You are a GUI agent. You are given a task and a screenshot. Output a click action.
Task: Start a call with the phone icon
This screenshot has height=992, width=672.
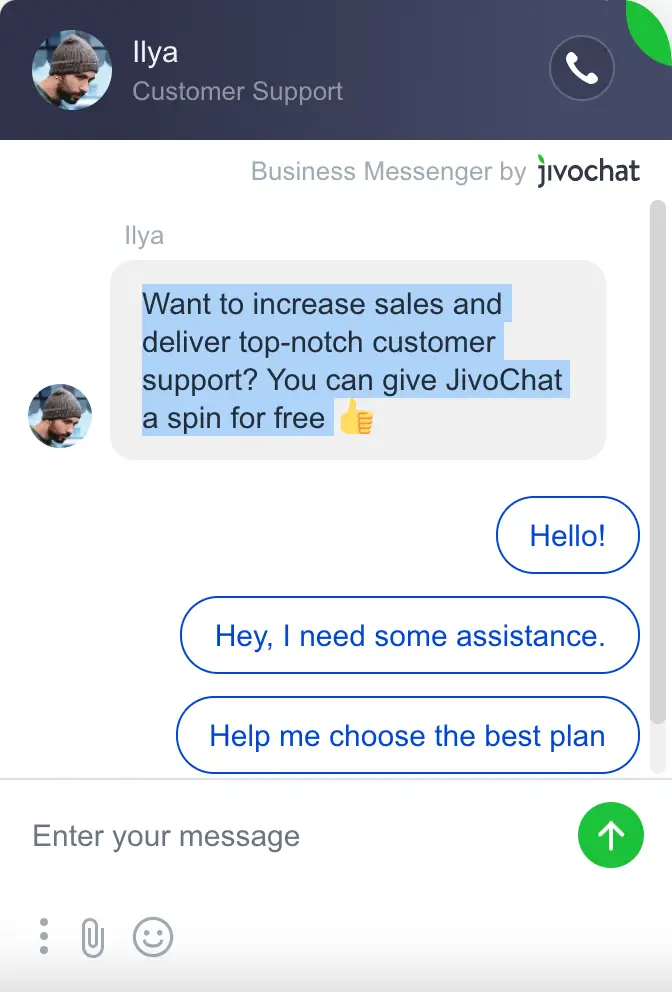[x=581, y=68]
